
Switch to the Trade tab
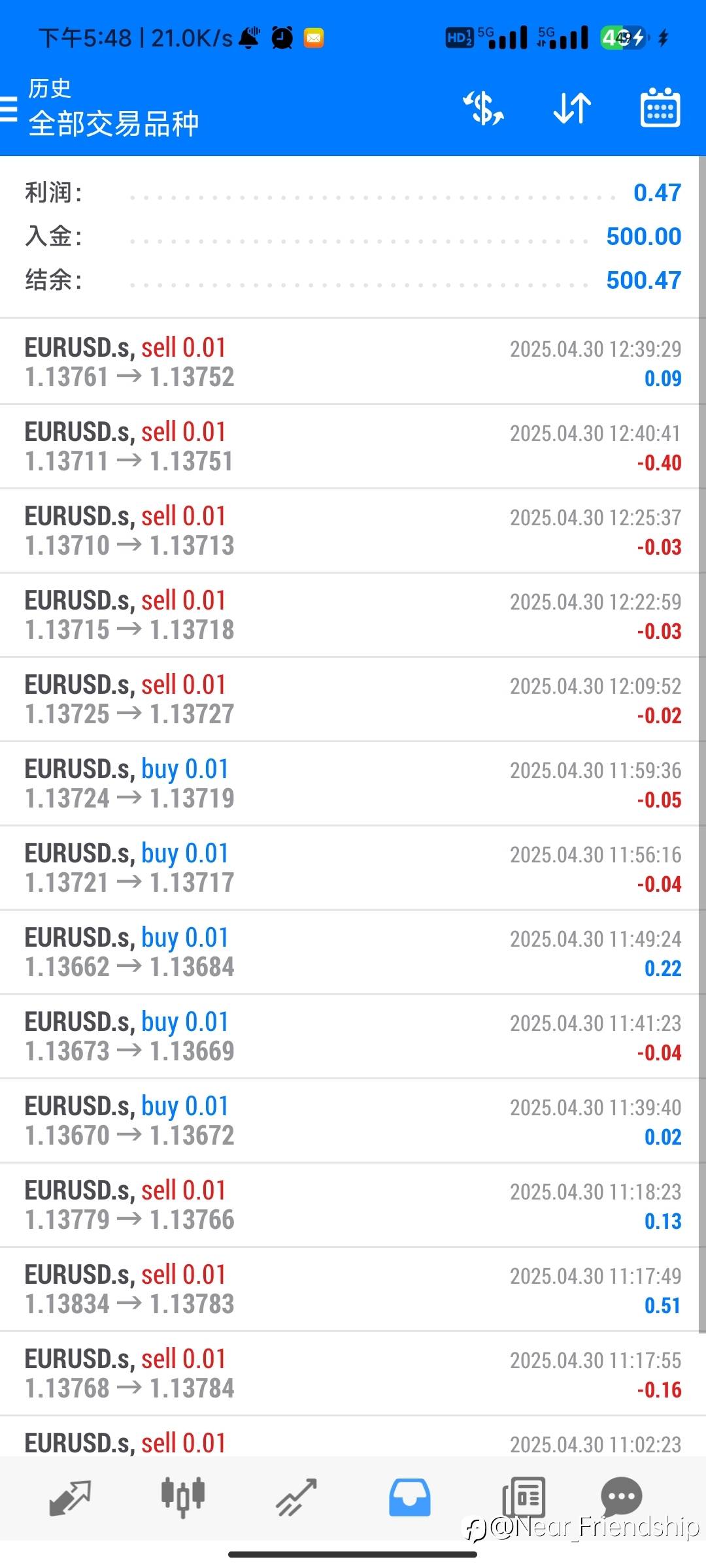pyautogui.click(x=296, y=1497)
